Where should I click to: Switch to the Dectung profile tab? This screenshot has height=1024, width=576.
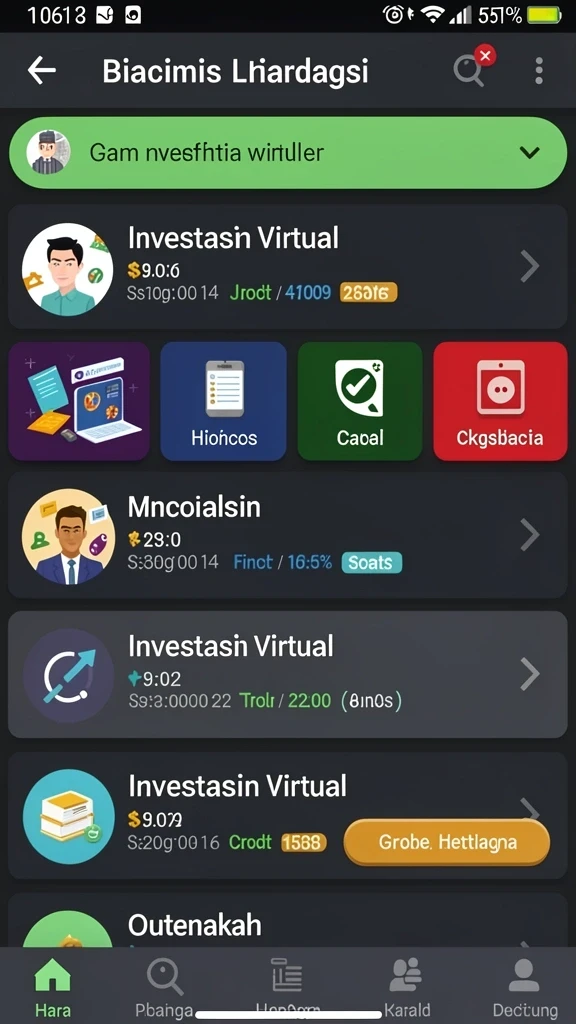524,986
